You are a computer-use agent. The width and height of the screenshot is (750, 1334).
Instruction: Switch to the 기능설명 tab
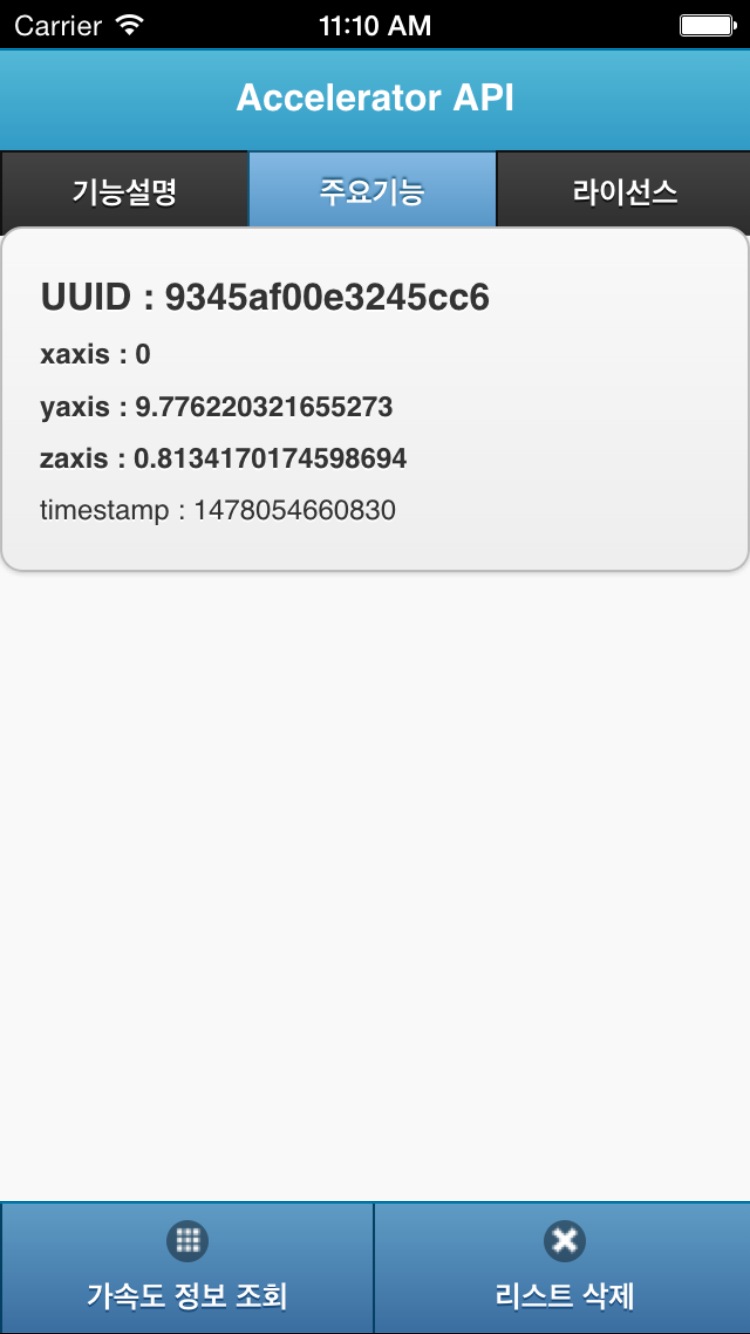[124, 190]
